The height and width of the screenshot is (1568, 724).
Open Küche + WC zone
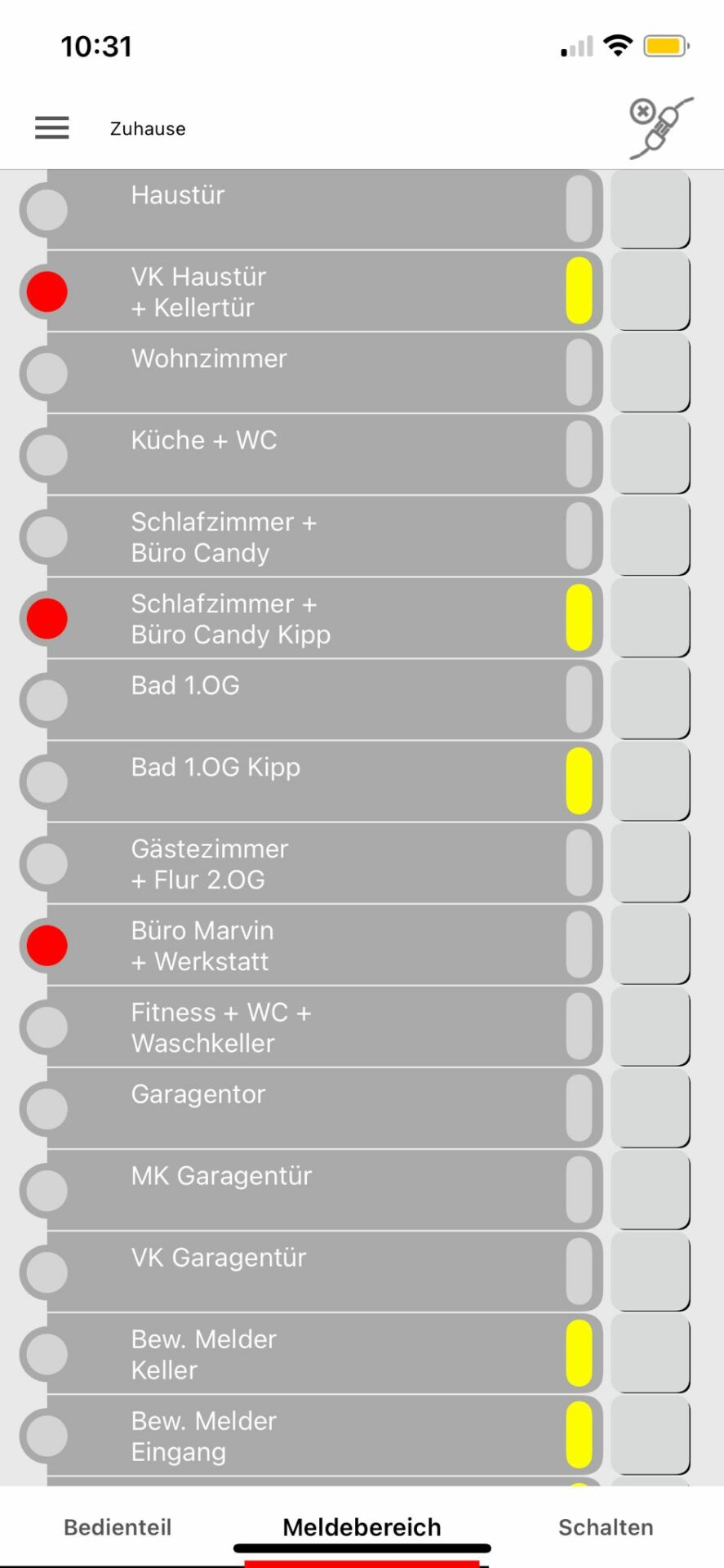(x=310, y=455)
